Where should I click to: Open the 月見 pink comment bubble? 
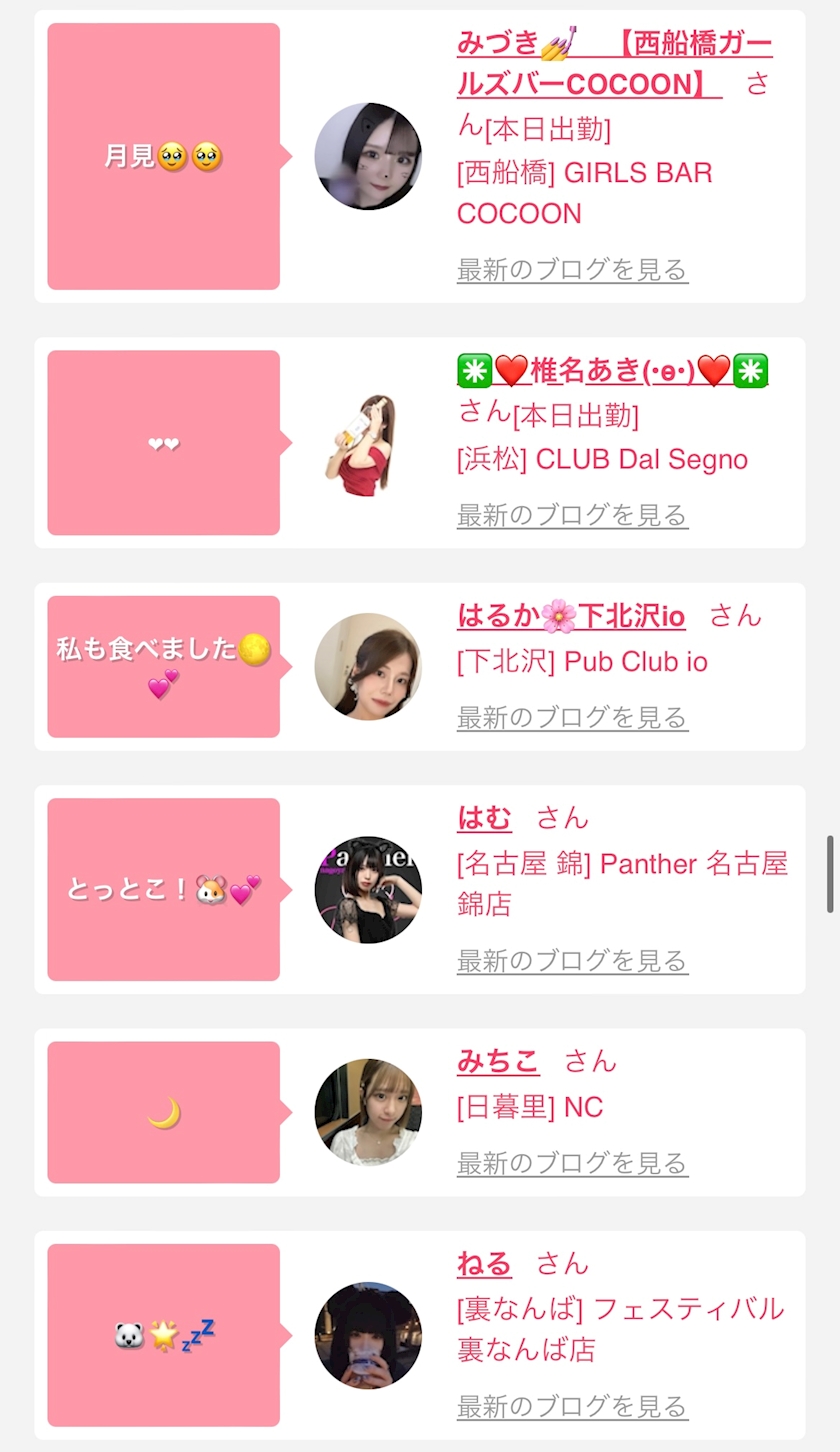point(163,157)
